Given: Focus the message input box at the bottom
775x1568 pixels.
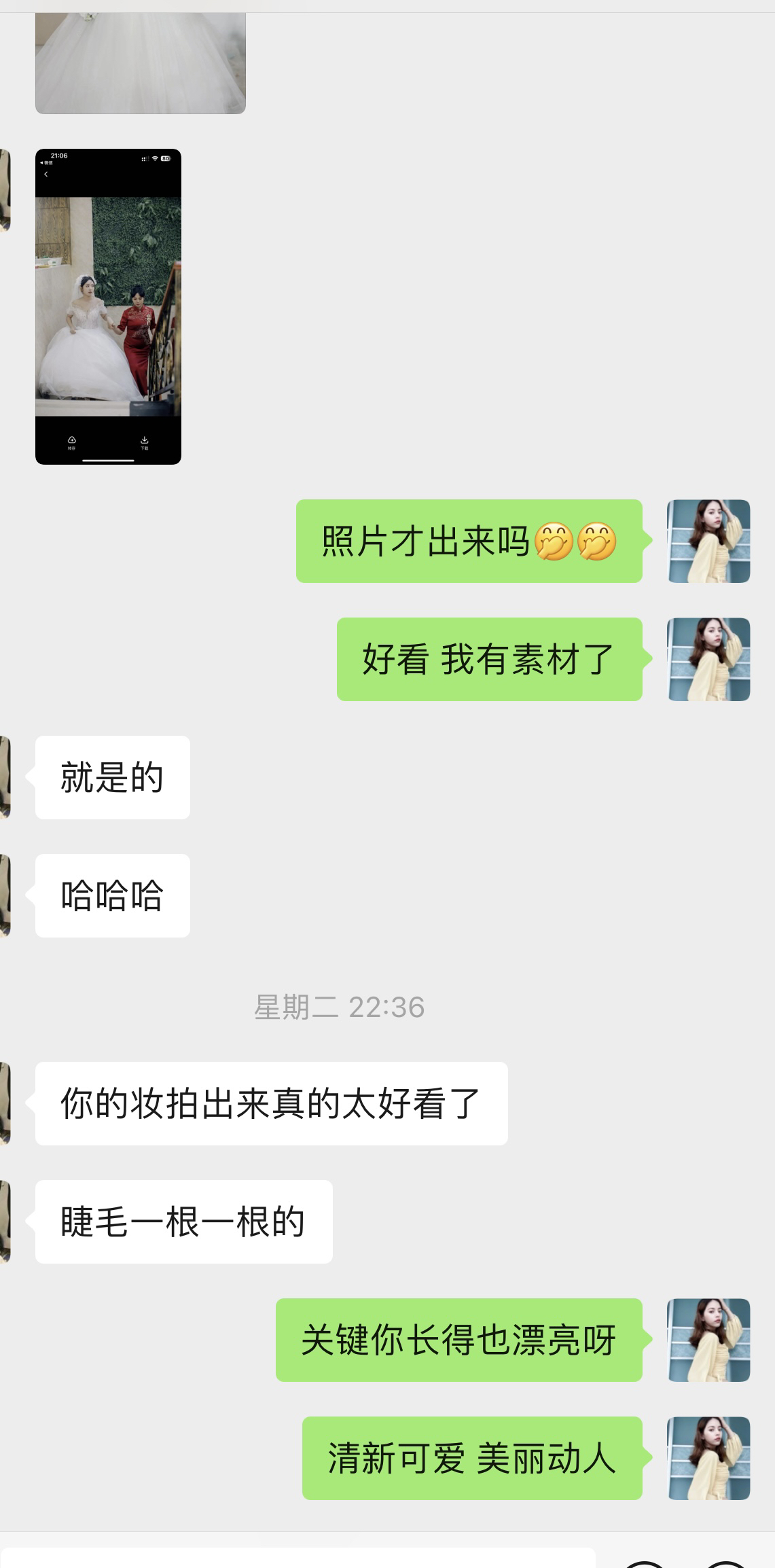Looking at the screenshot, I should tap(298, 1557).
